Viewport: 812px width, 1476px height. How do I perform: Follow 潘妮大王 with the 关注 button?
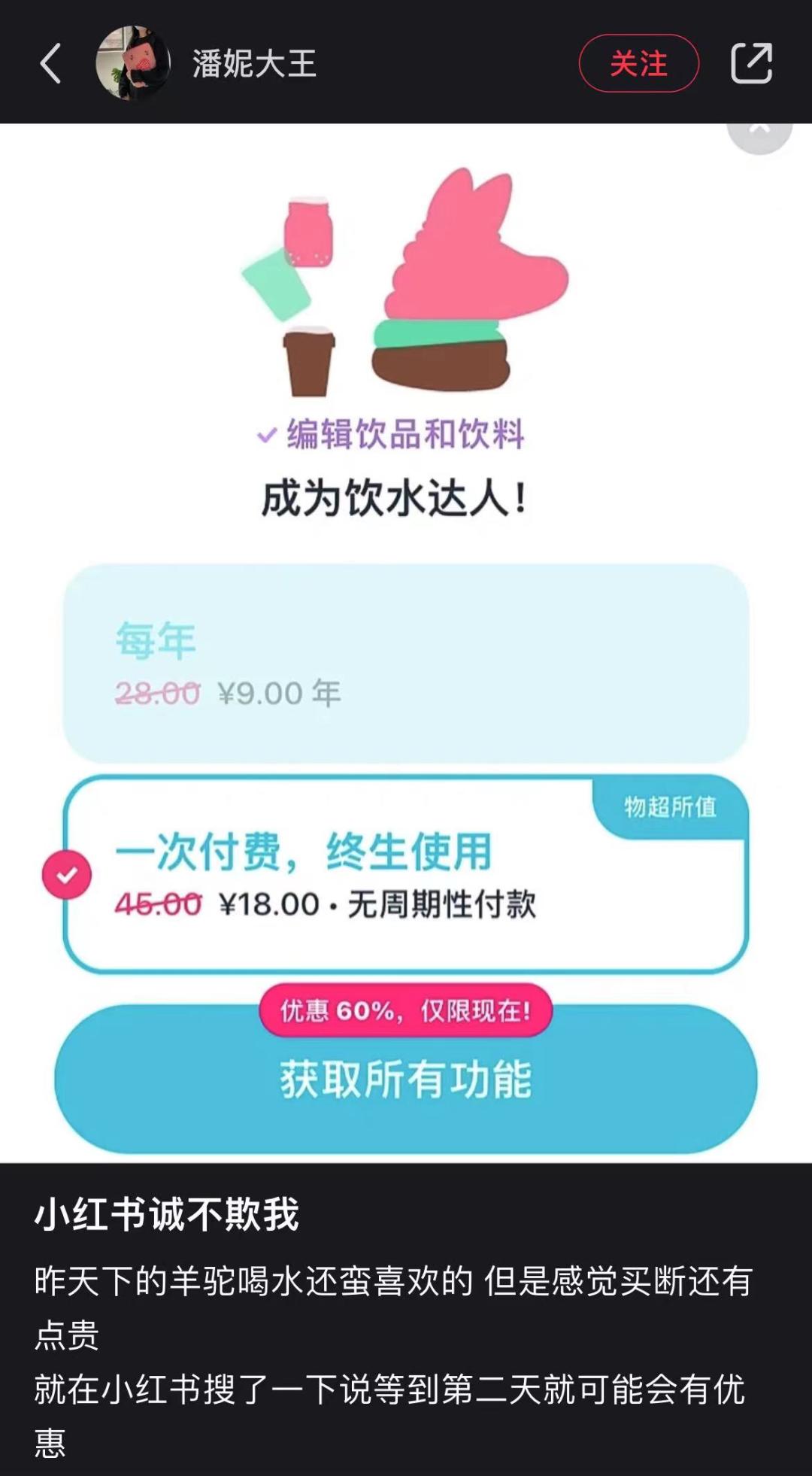click(x=639, y=63)
